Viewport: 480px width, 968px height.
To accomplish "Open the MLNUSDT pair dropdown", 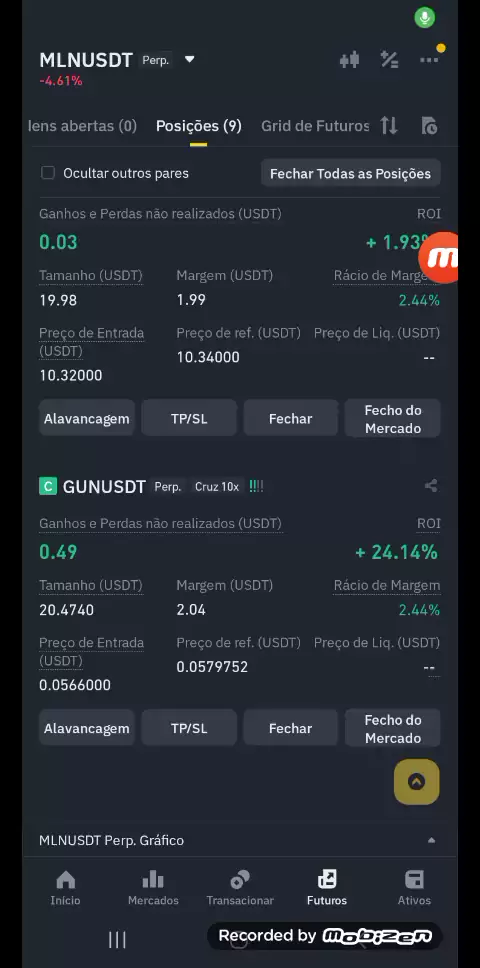I will tap(189, 59).
